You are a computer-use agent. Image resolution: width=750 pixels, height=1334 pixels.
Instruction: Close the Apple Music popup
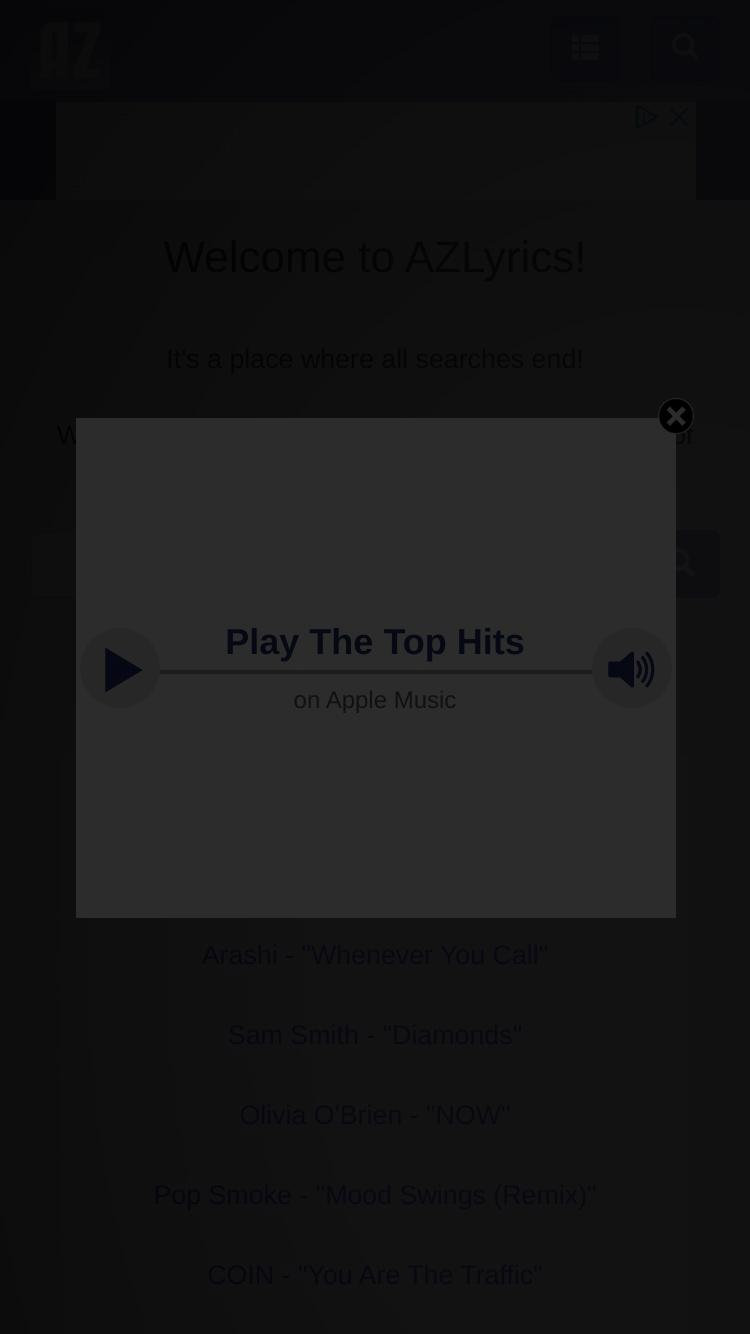click(676, 416)
